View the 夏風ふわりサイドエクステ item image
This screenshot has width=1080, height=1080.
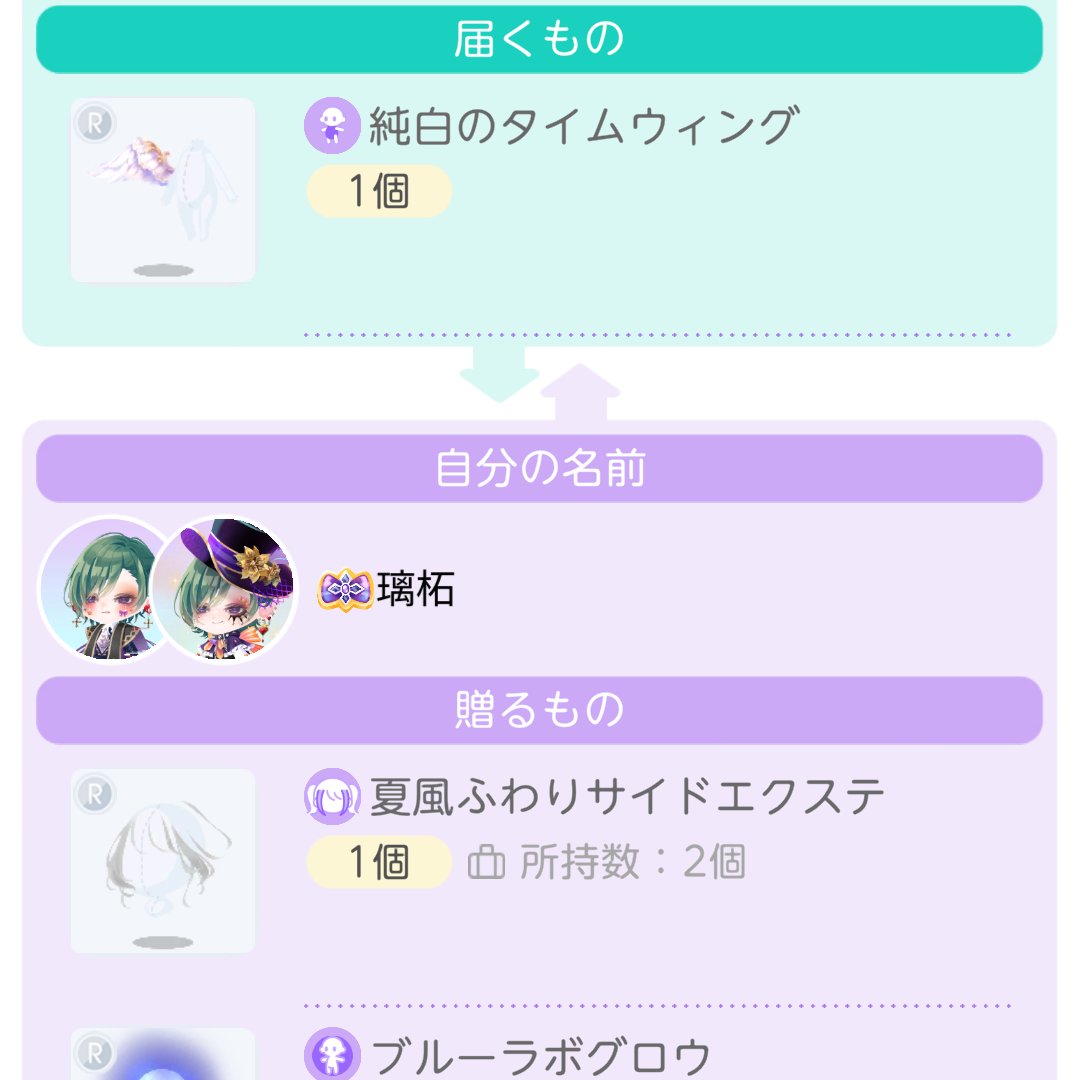pos(163,861)
